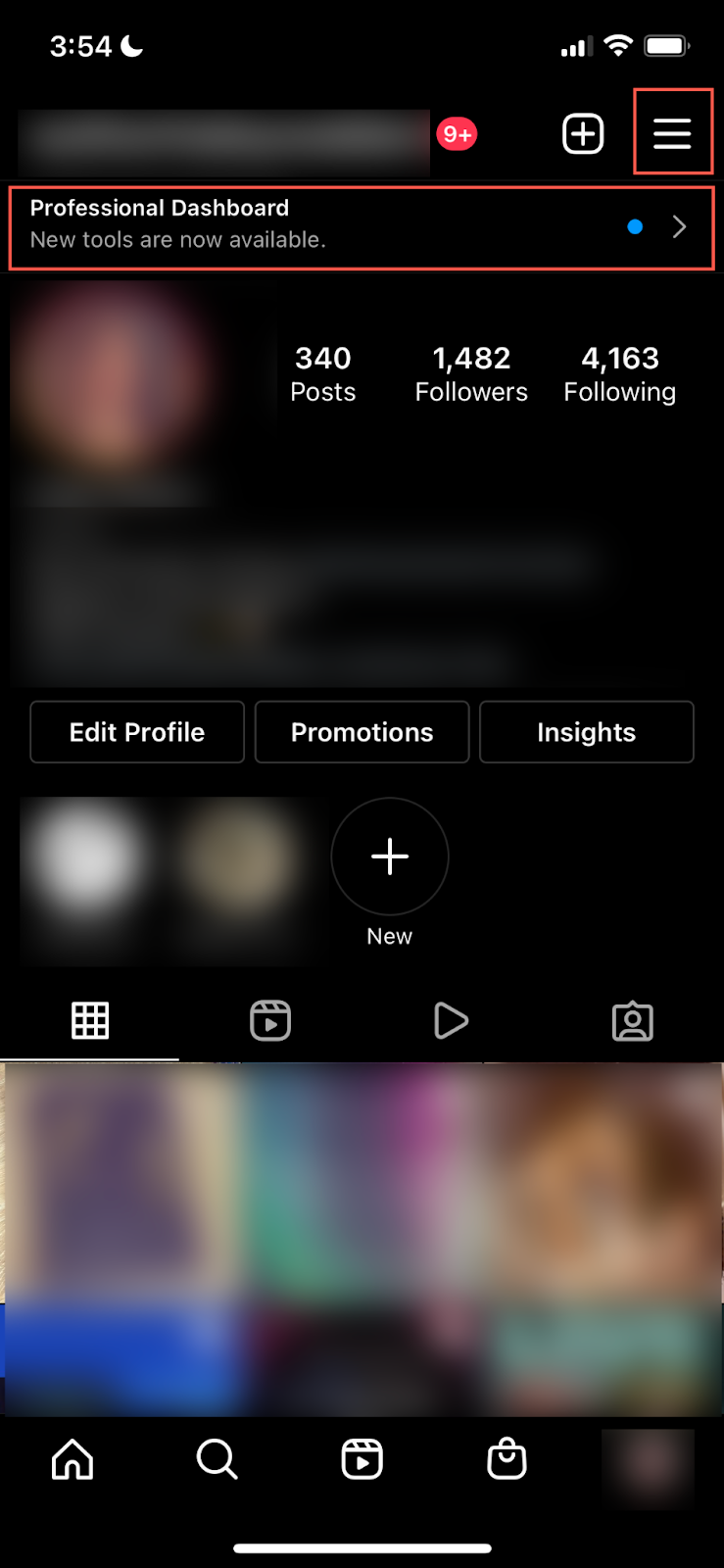Create a New story highlight
The width and height of the screenshot is (724, 1568).
coord(389,856)
